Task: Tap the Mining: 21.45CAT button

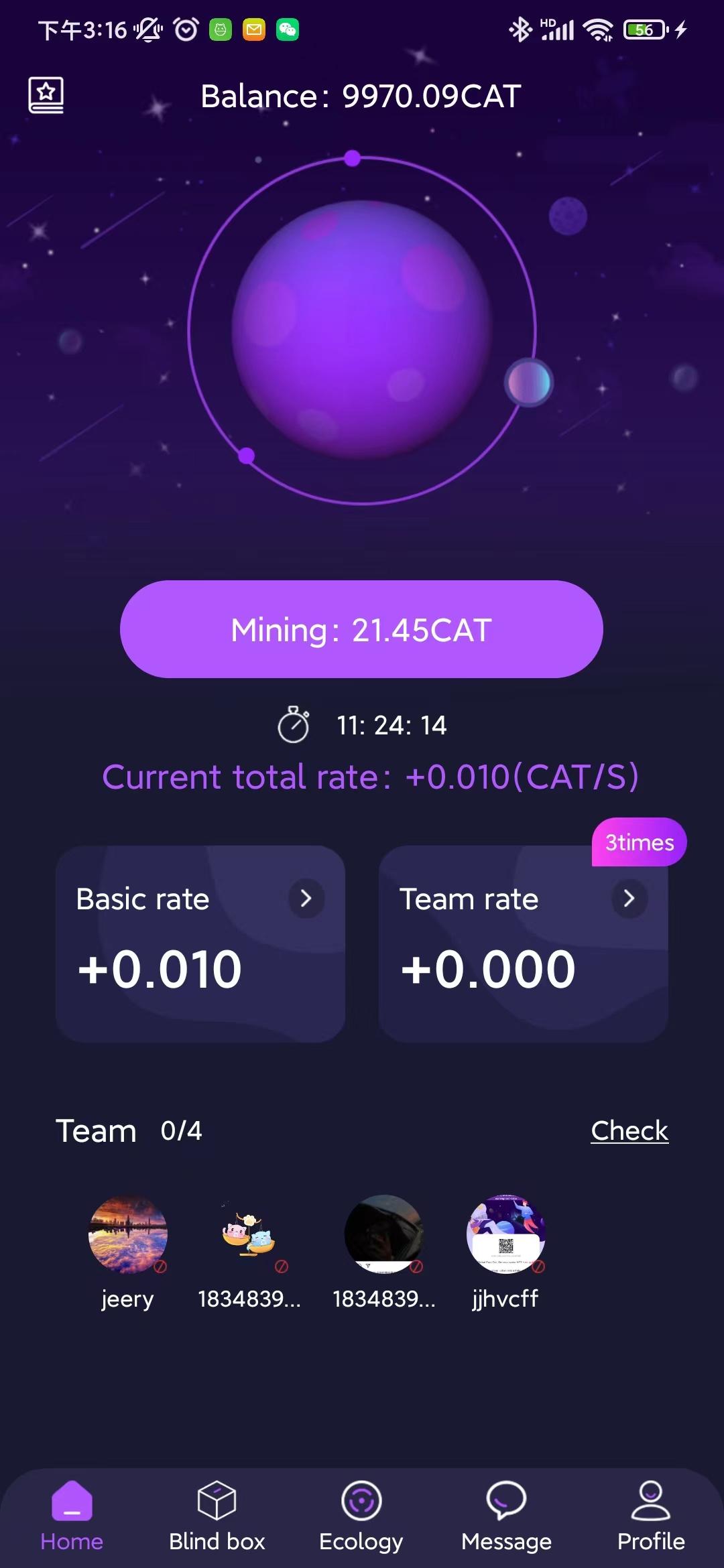Action: click(x=361, y=629)
